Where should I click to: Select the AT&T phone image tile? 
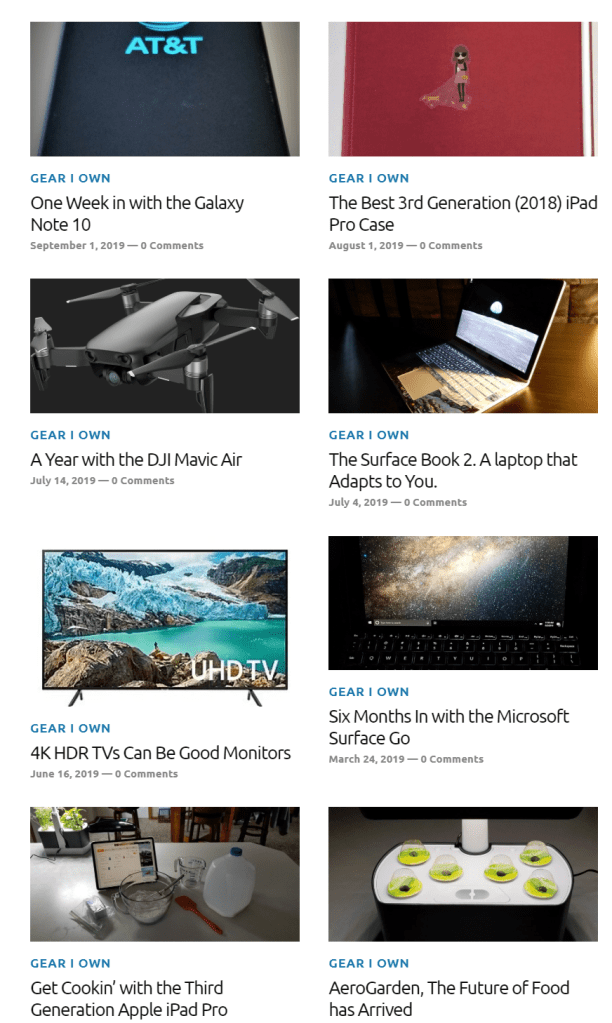(165, 88)
